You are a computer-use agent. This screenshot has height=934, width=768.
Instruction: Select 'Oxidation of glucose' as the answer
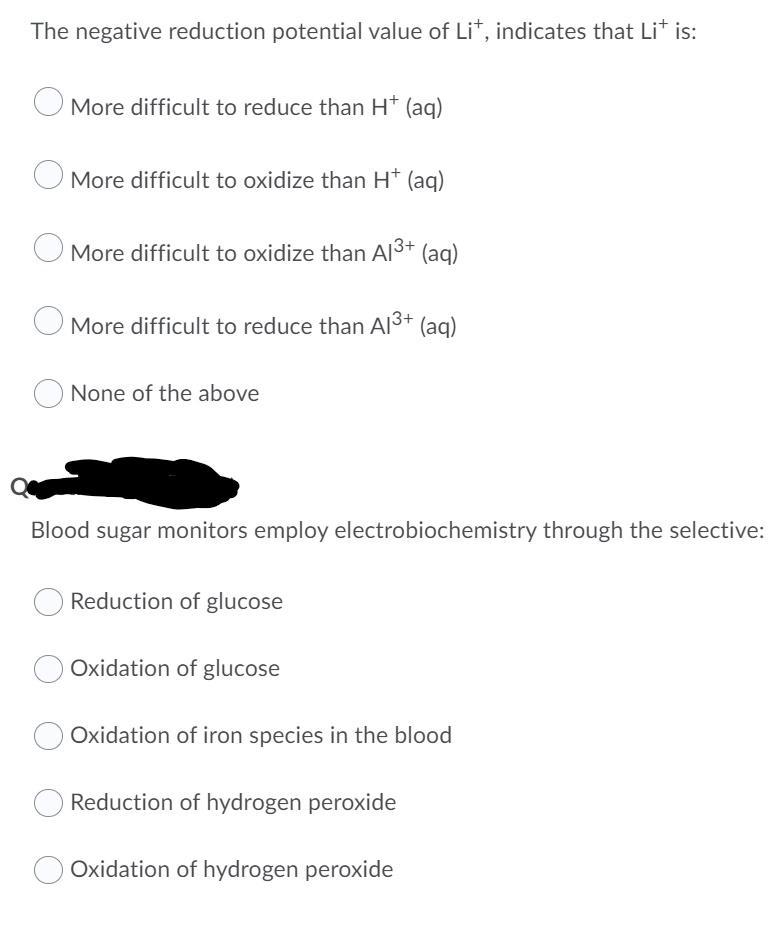point(50,668)
